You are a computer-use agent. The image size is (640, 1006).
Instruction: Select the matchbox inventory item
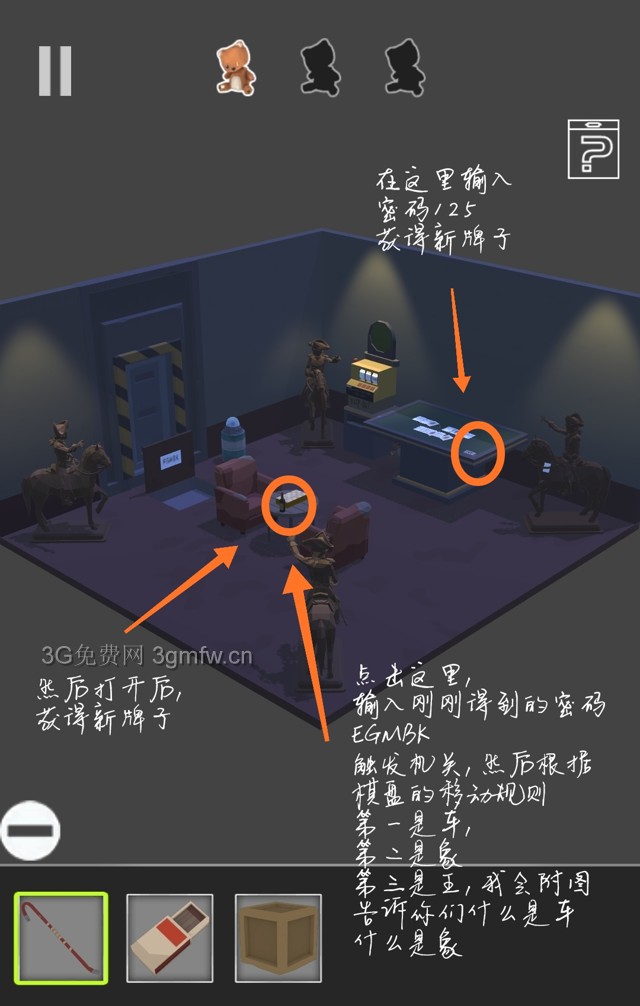pyautogui.click(x=169, y=939)
